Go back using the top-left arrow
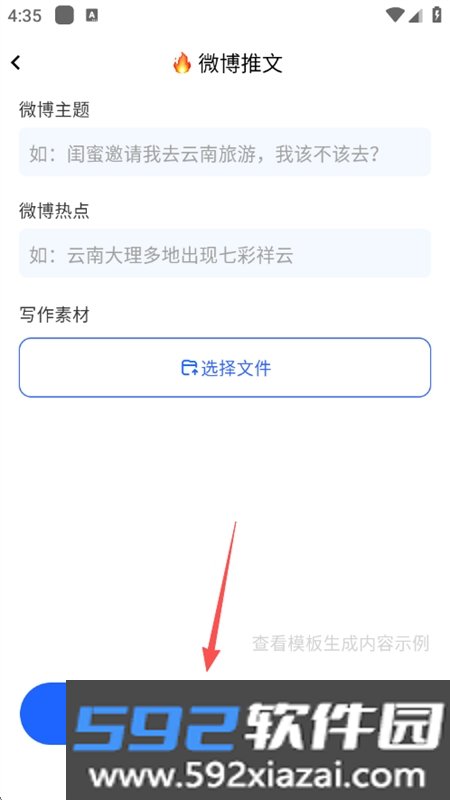The height and width of the screenshot is (800, 450). click(x=16, y=63)
